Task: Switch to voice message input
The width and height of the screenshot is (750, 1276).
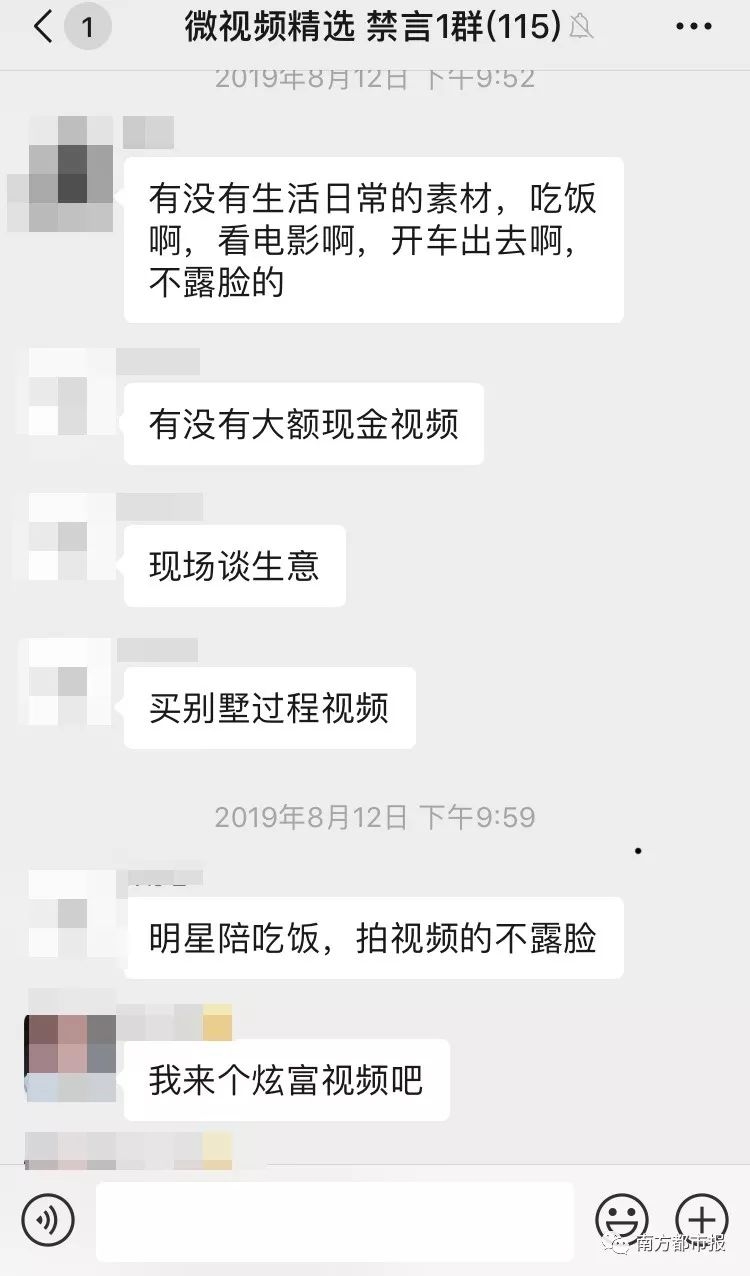Action: (48, 1220)
